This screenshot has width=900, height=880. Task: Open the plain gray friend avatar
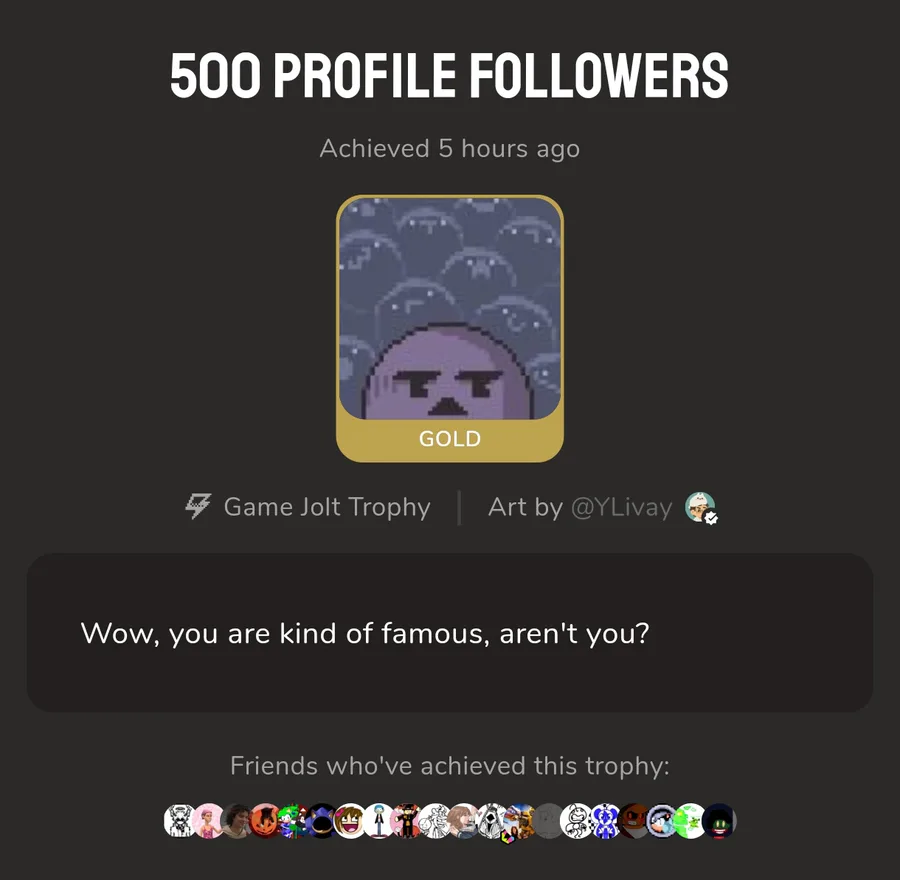[x=547, y=821]
